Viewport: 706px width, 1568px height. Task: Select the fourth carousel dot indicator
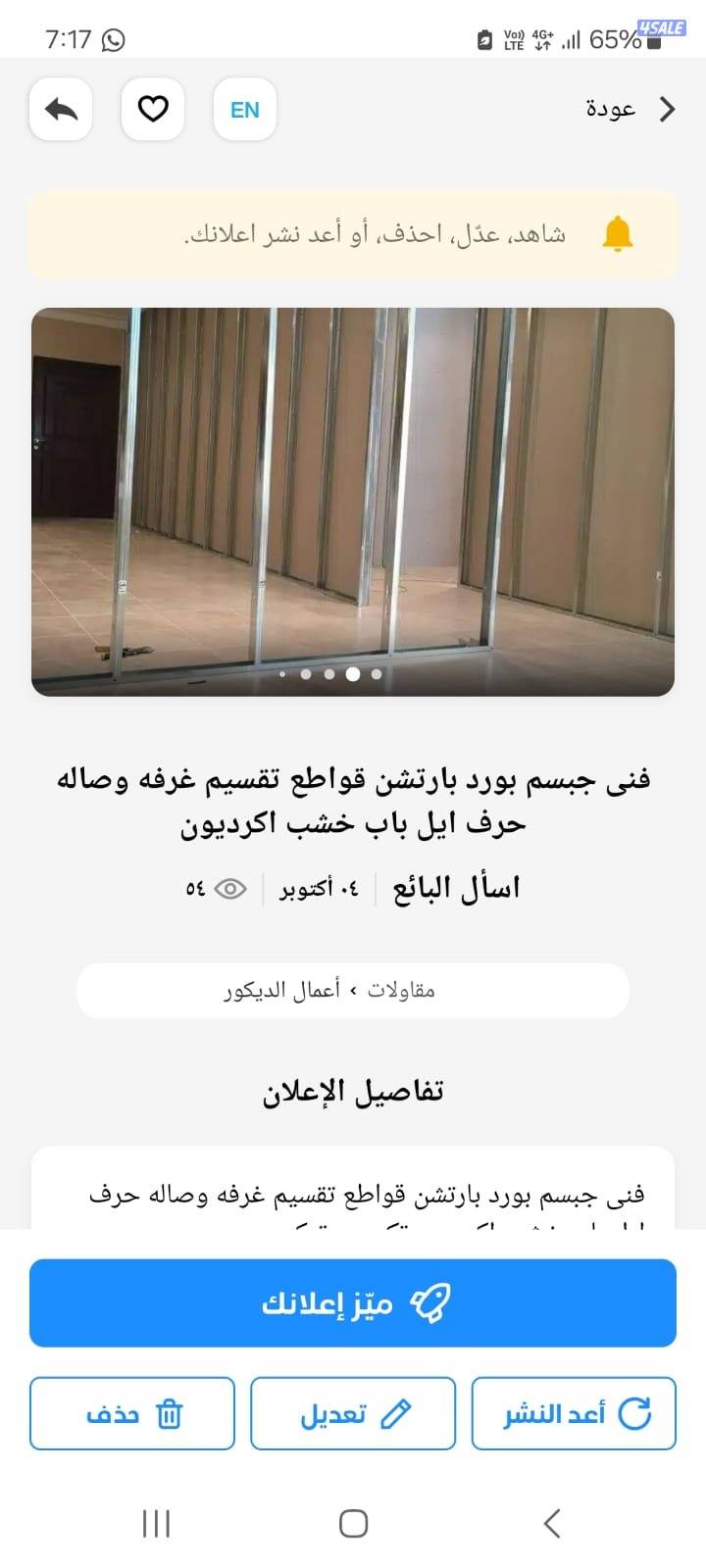point(352,674)
